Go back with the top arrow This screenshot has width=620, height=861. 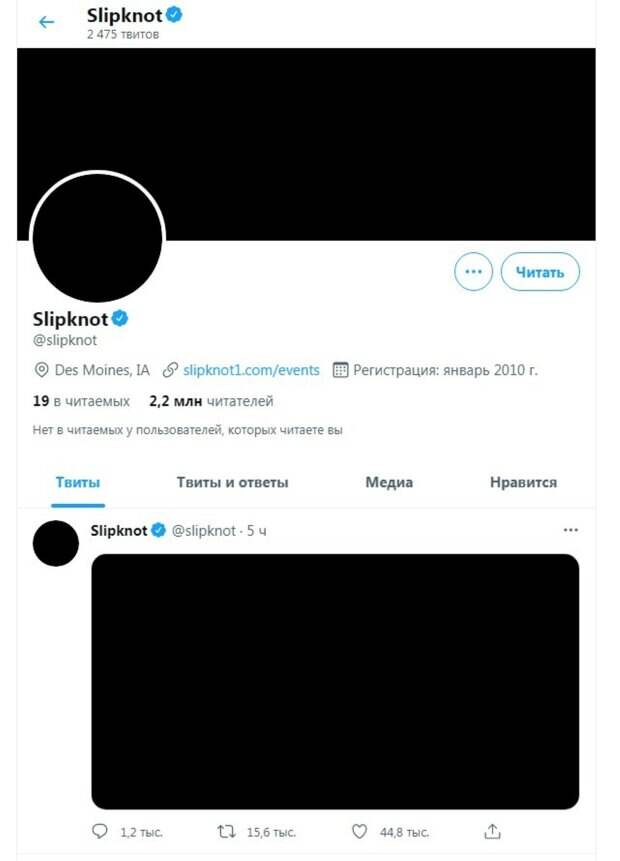click(x=46, y=22)
